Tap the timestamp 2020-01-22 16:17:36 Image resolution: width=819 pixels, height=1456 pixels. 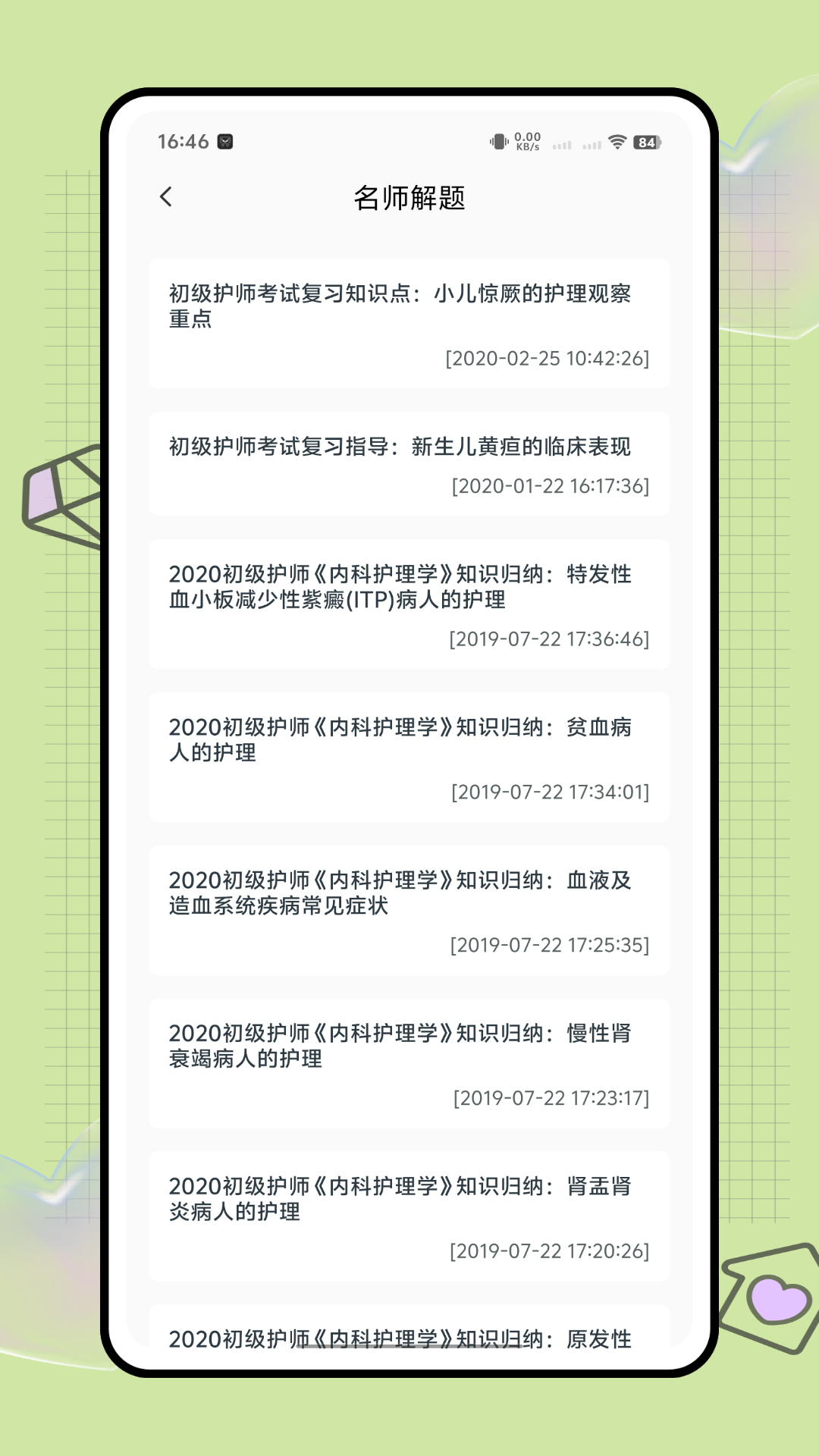[550, 487]
